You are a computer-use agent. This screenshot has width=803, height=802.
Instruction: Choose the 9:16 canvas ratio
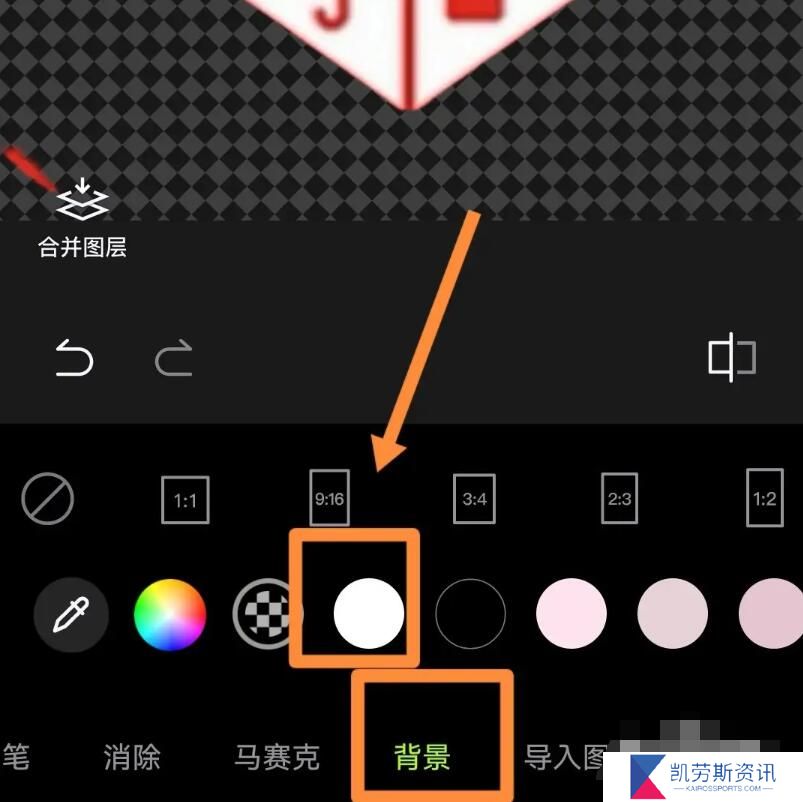(x=330, y=497)
